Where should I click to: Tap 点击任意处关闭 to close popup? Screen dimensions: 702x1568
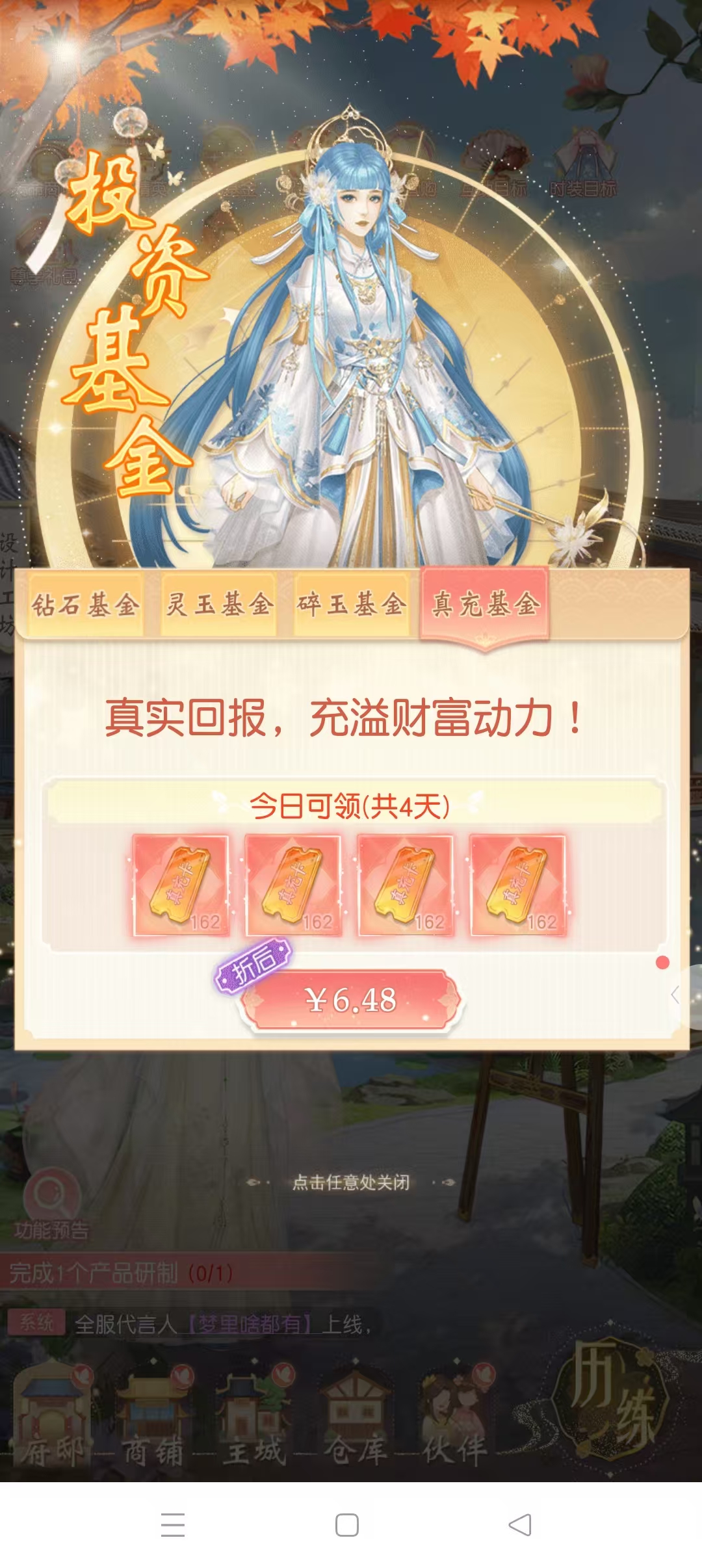pyautogui.click(x=351, y=1182)
